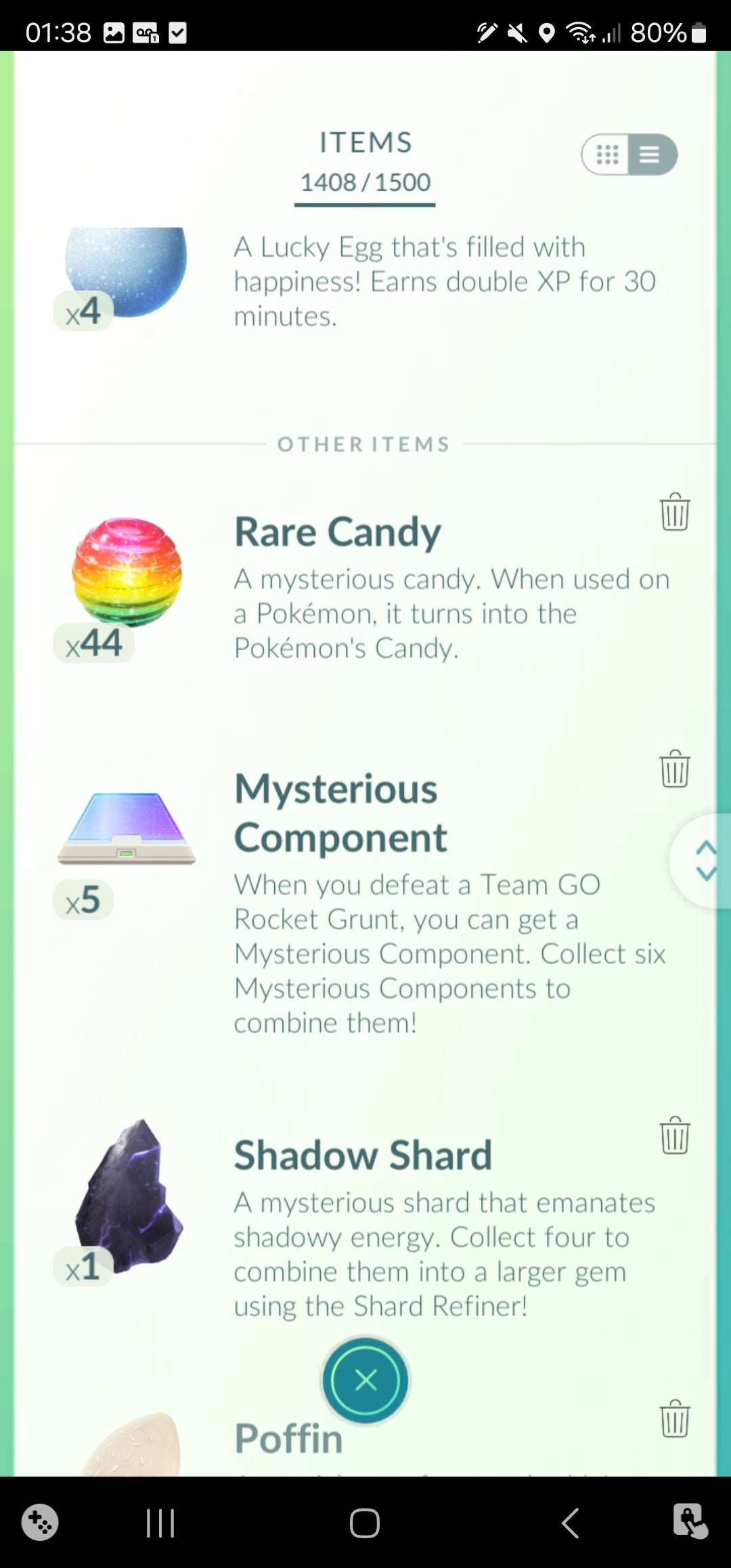Discard Poffin with trash icon
Image resolution: width=731 pixels, height=1568 pixels.
(674, 1418)
